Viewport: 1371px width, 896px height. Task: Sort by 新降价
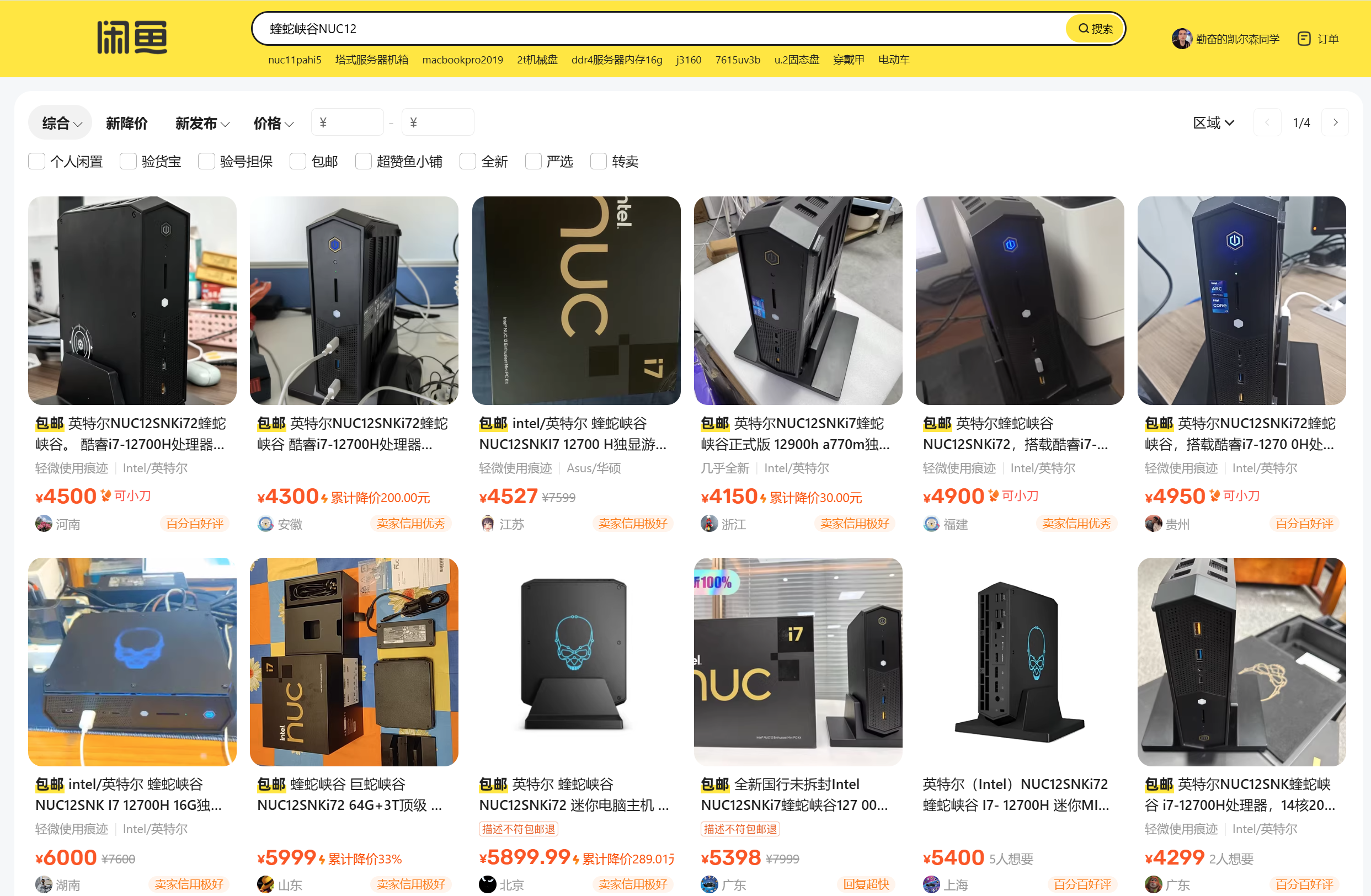pyautogui.click(x=126, y=122)
